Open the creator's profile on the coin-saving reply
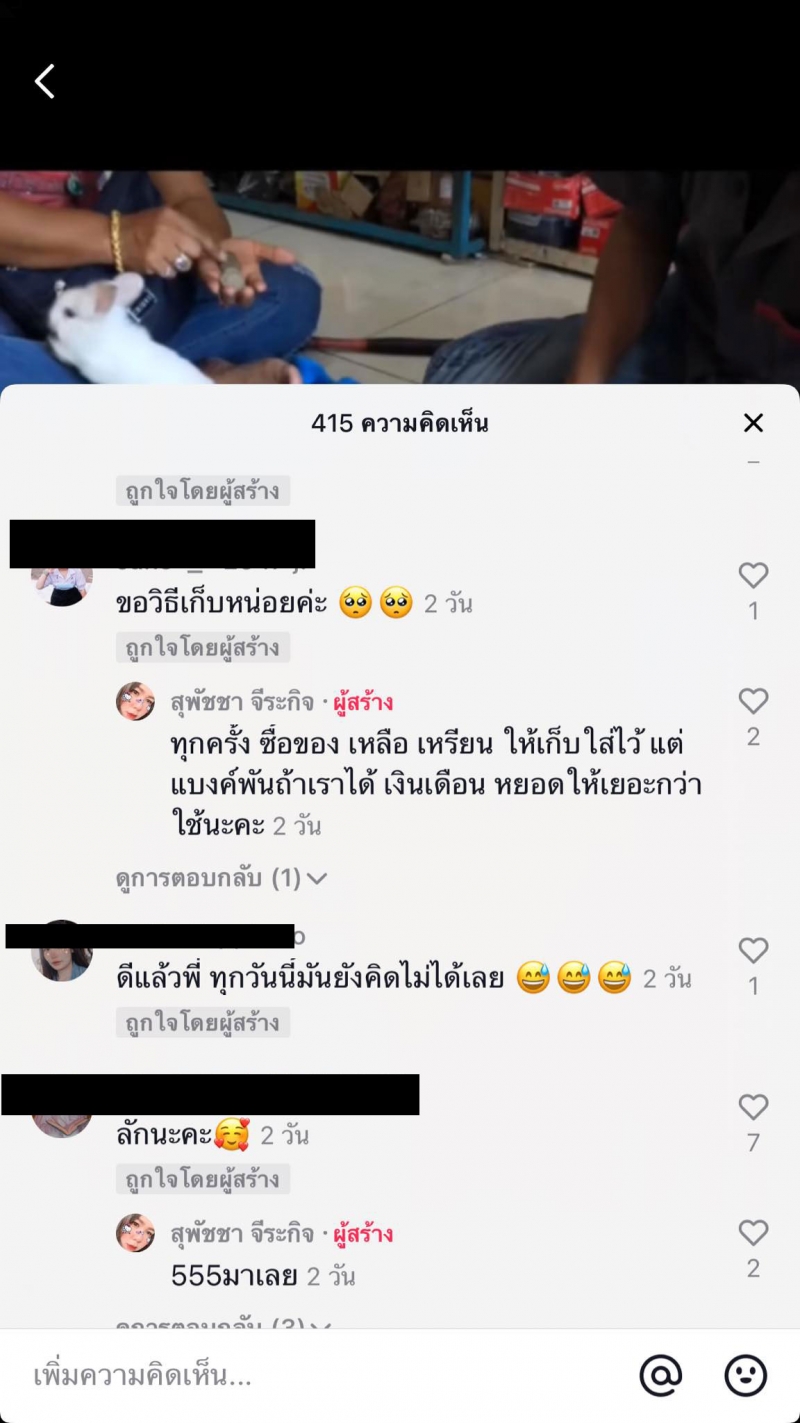The width and height of the screenshot is (800, 1423). click(136, 702)
